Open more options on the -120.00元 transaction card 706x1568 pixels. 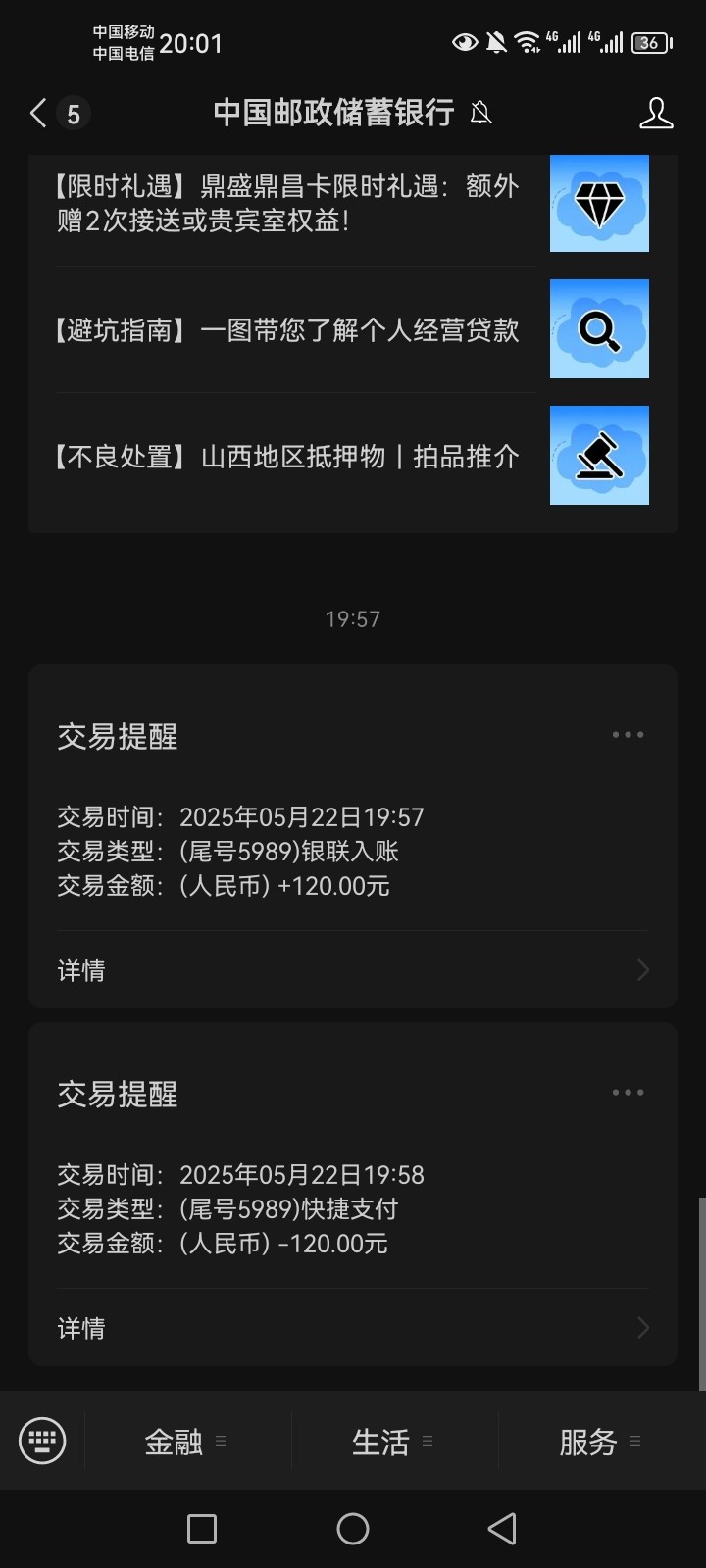(628, 1093)
